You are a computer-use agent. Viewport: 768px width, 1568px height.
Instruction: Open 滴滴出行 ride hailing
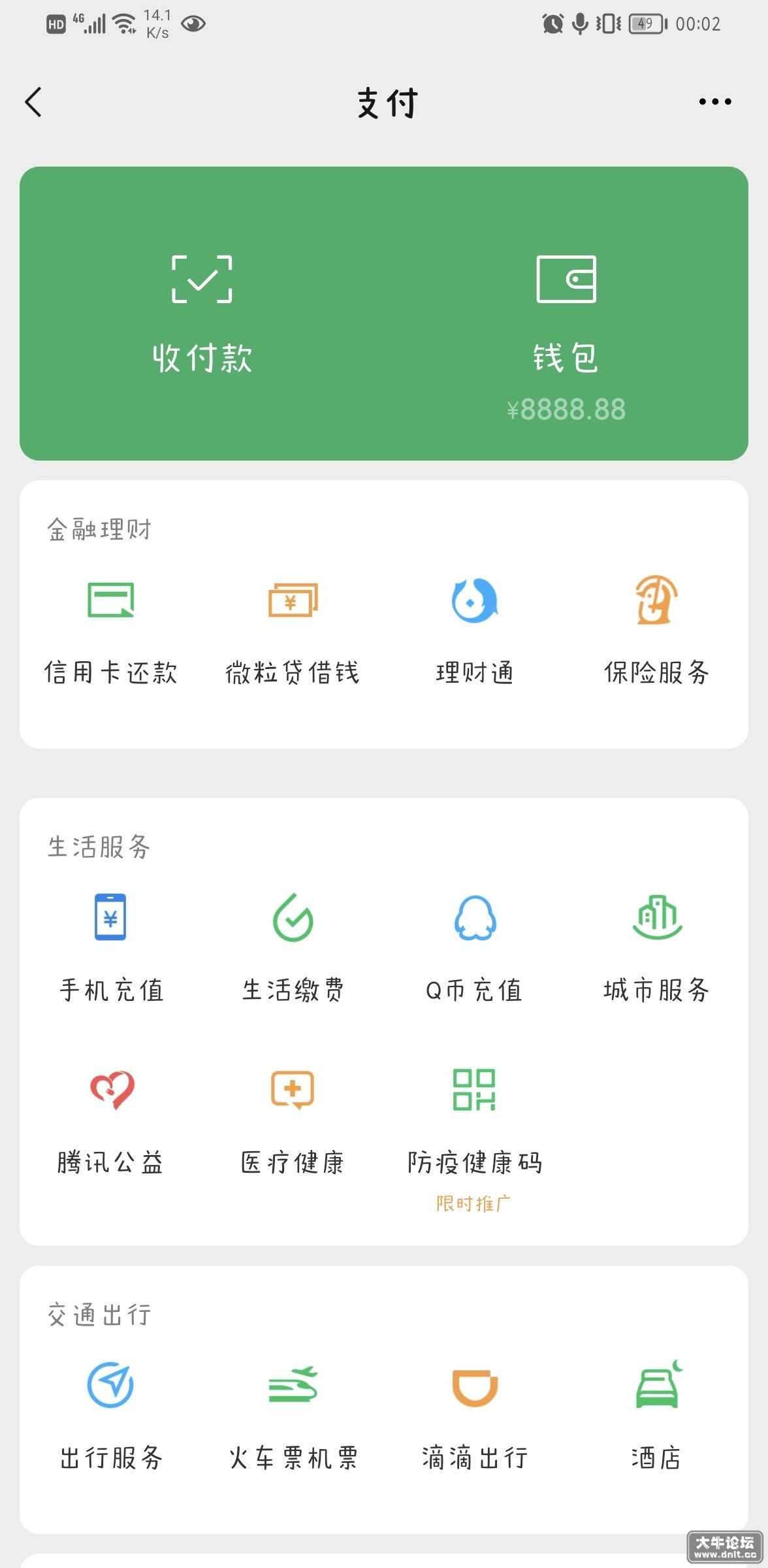475,1416
